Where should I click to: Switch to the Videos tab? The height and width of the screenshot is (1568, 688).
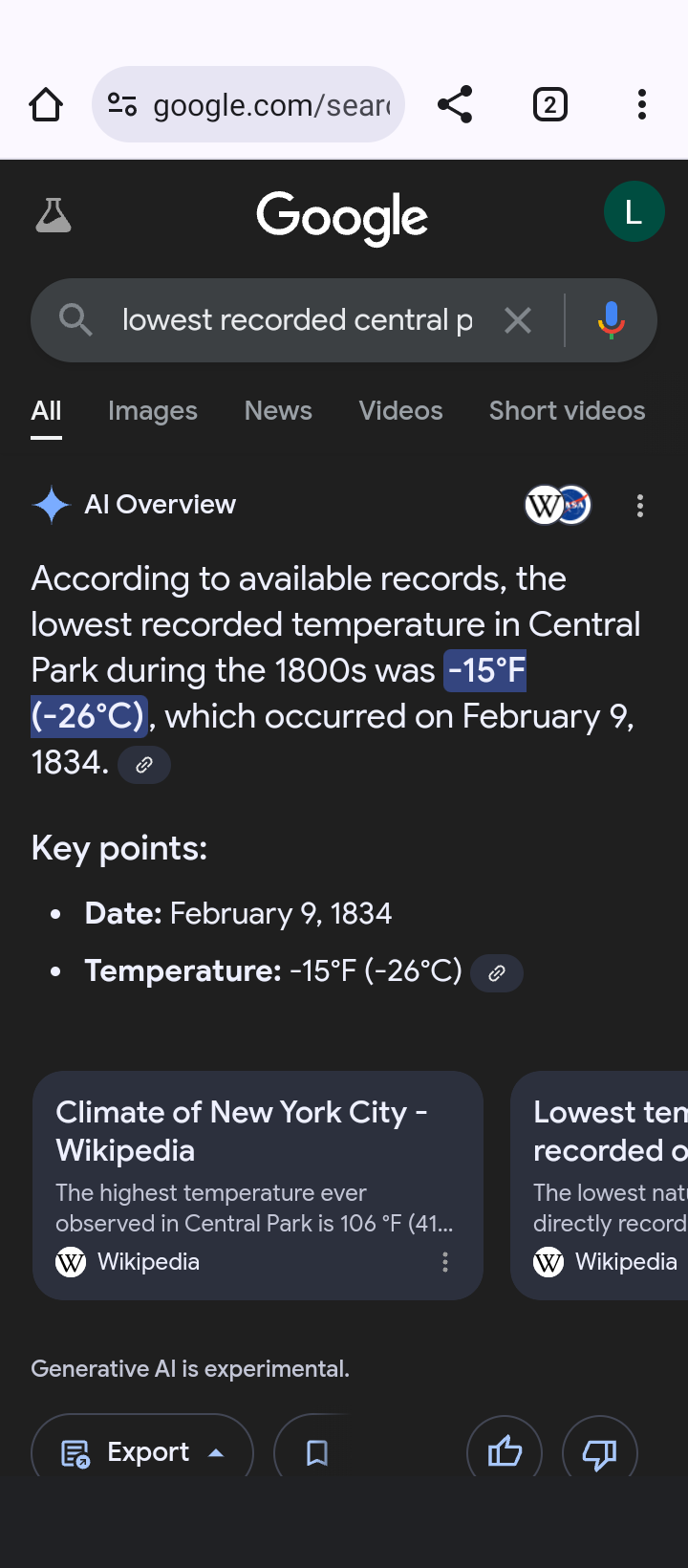(400, 411)
